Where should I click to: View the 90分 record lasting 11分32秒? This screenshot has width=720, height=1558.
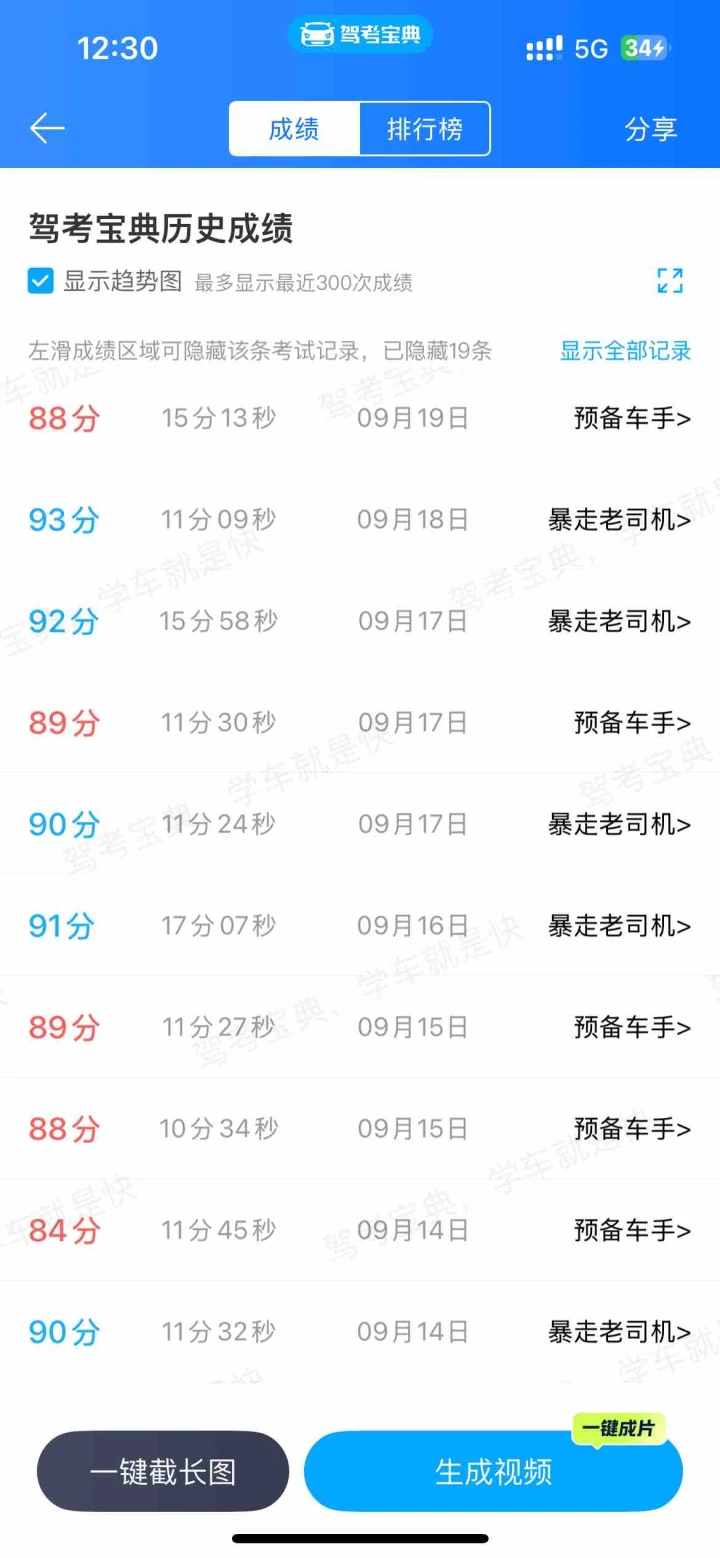click(360, 1332)
